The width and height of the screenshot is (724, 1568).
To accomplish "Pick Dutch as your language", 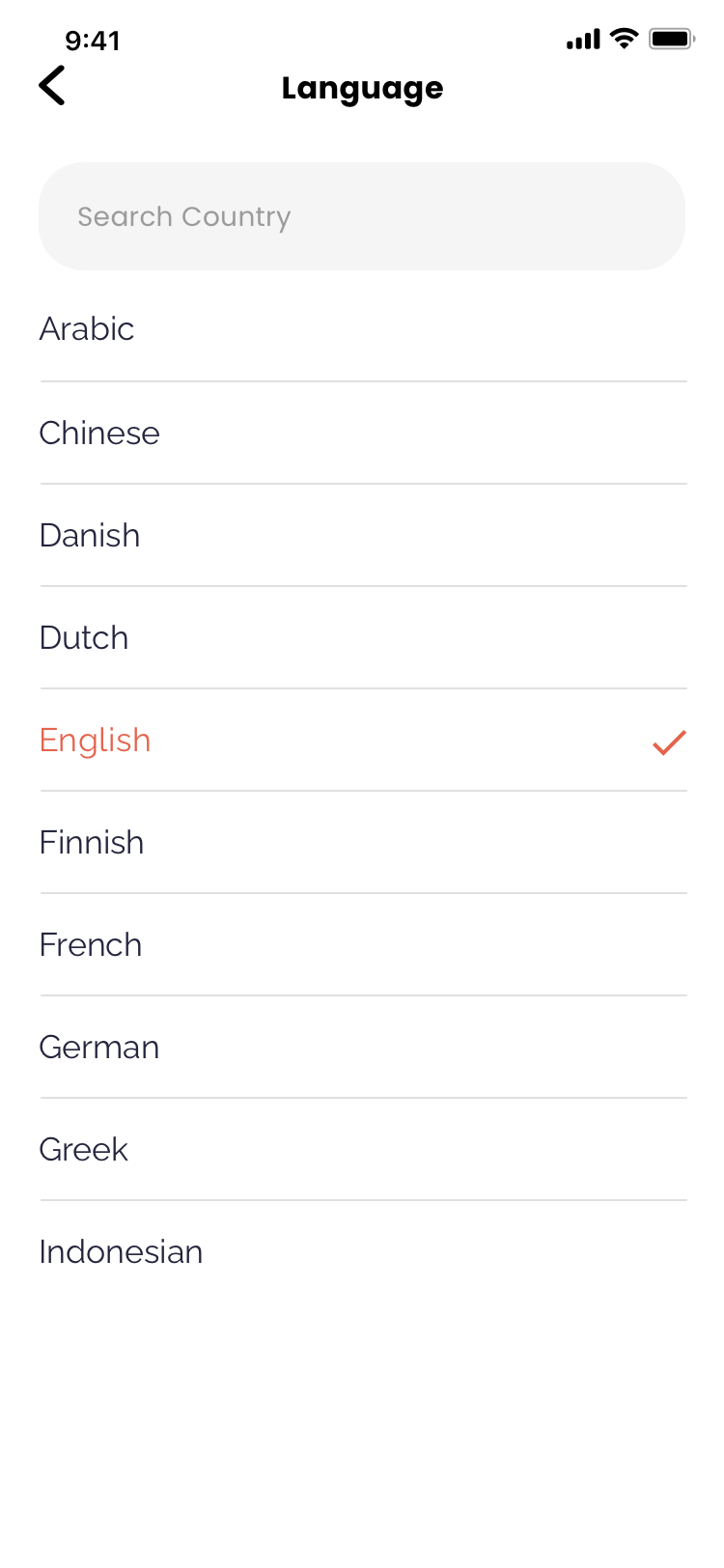I will 83,637.
